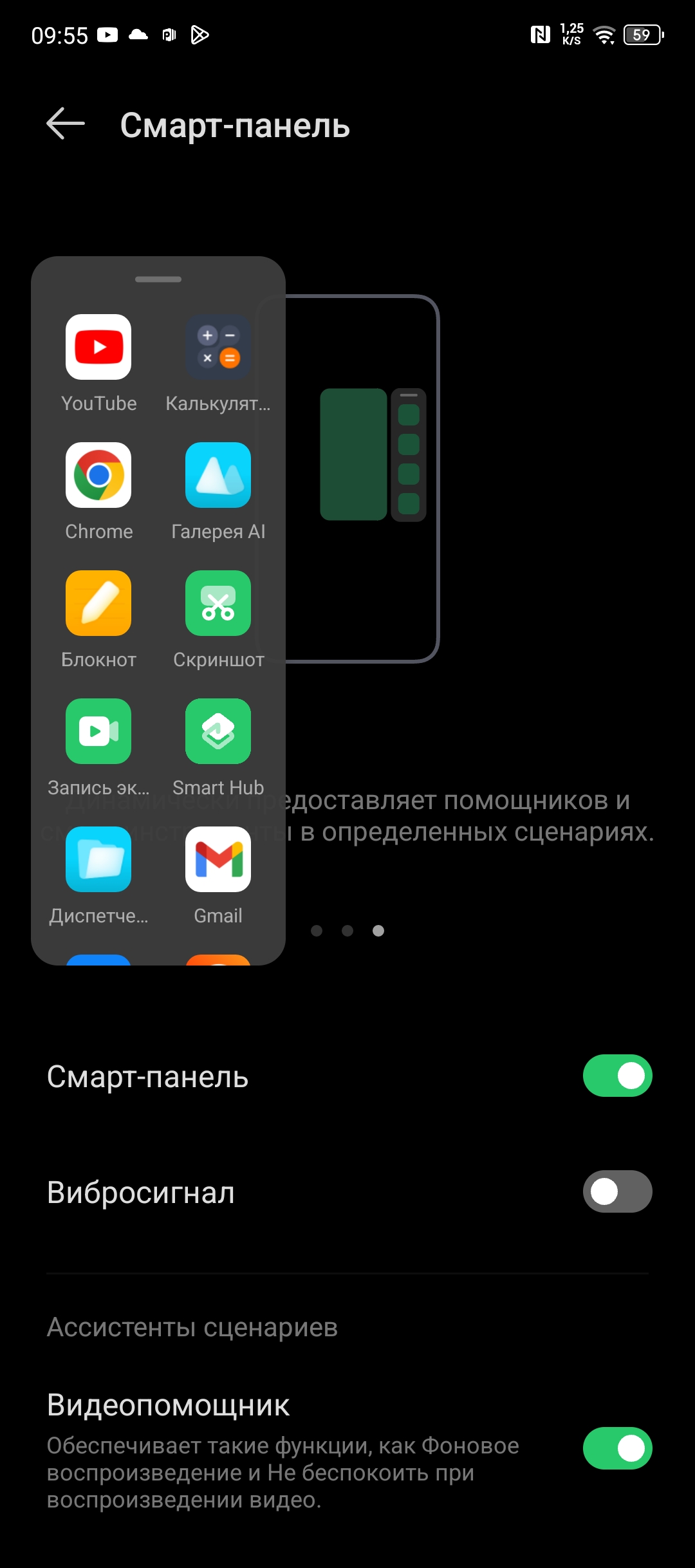Open Chrome from the smart panel
The height and width of the screenshot is (1568, 695).
coord(98,476)
